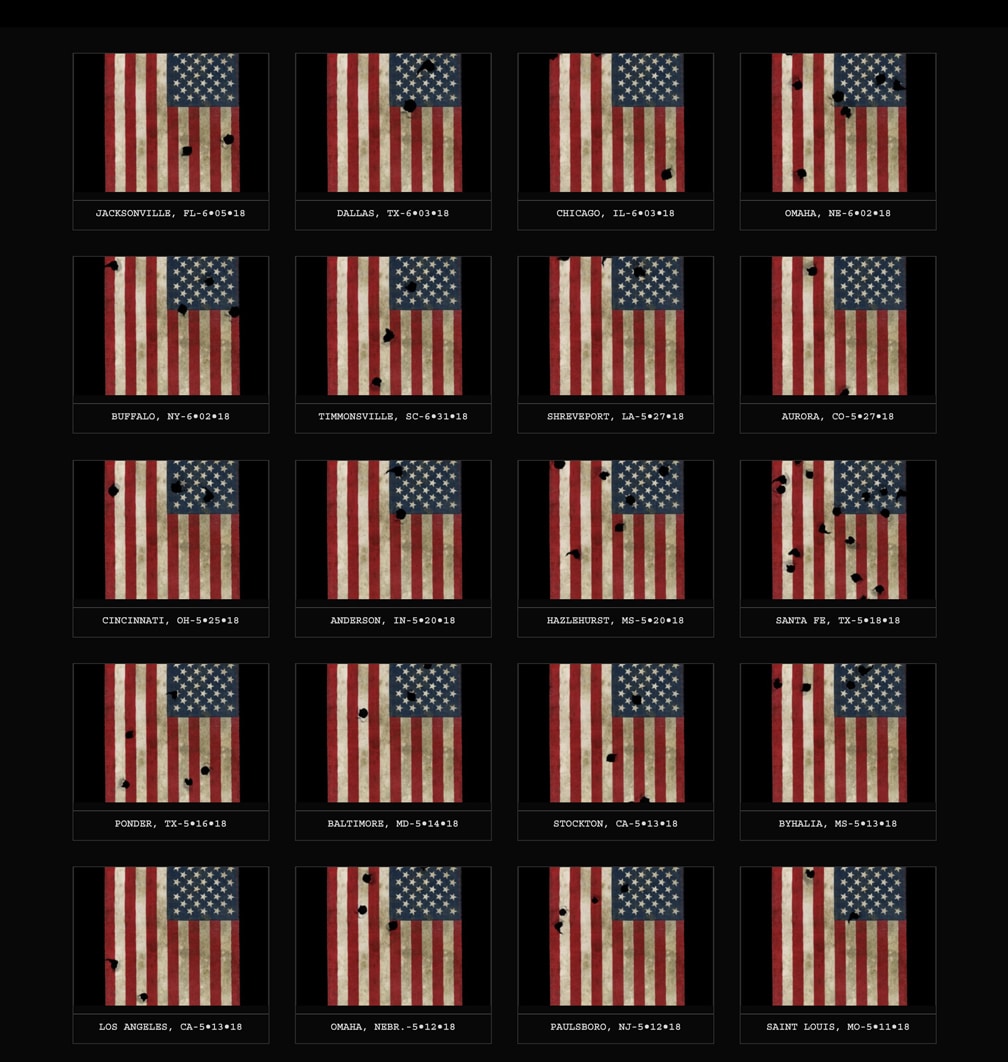
Task: Open the Jacksonville, FL 6•05•18 flag tile
Action: [x=171, y=123]
